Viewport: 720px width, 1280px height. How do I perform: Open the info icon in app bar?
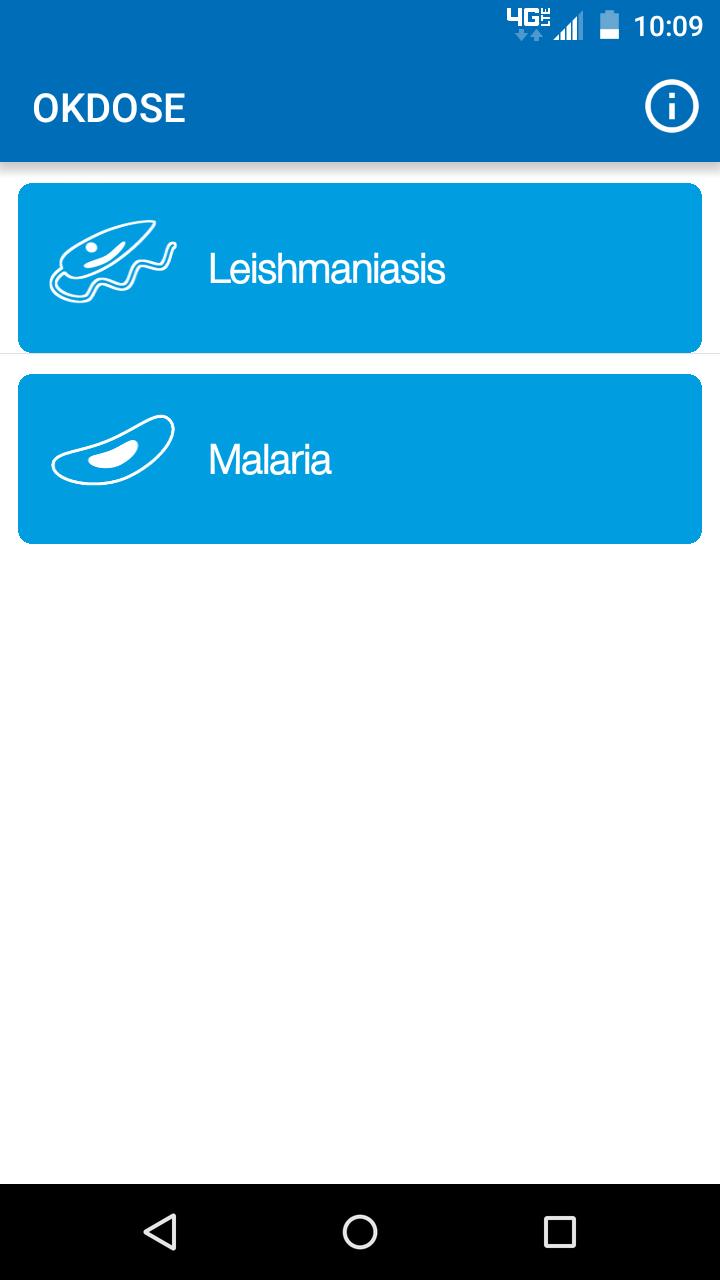[670, 107]
